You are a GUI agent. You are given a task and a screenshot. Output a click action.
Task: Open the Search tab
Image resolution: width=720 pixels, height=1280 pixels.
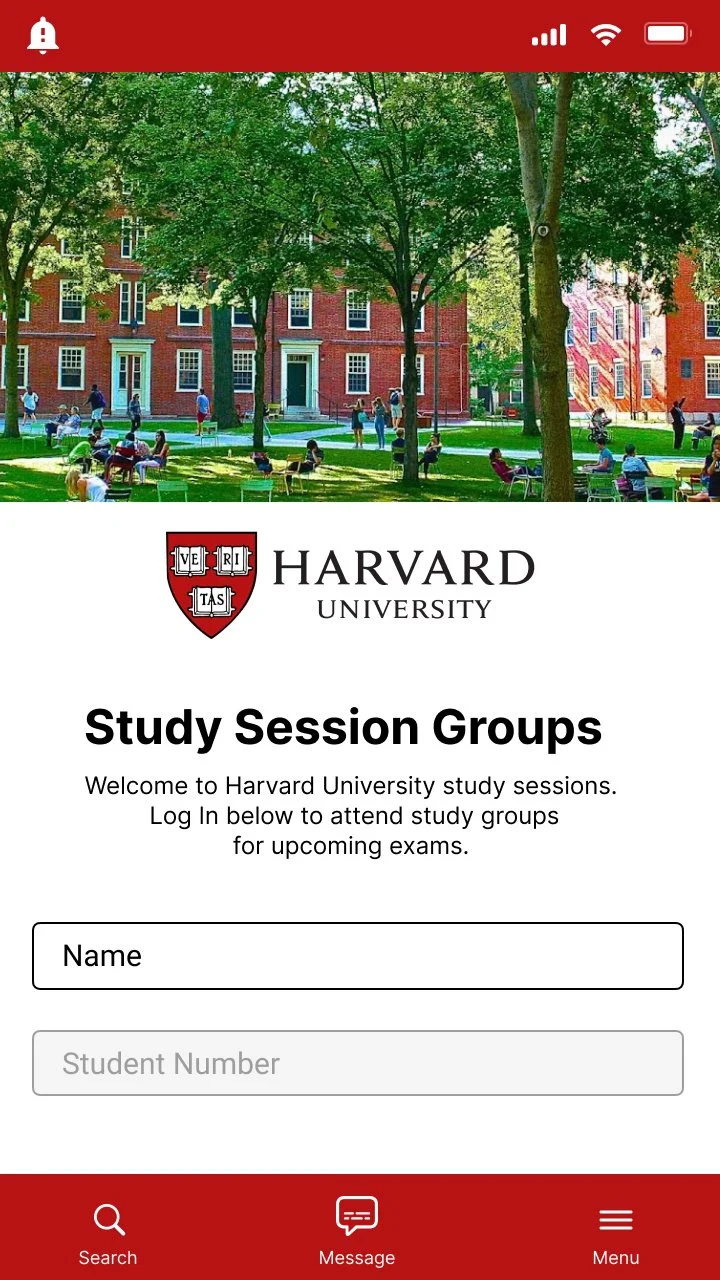click(108, 1235)
